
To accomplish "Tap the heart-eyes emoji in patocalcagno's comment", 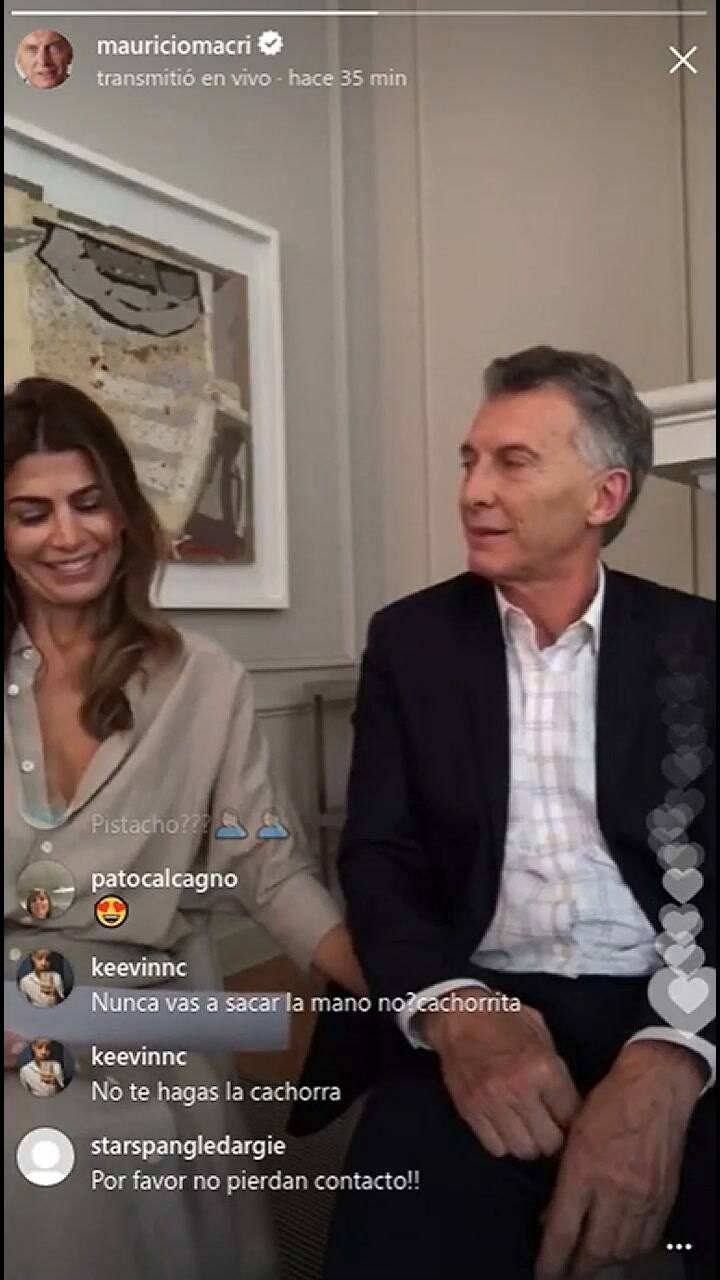I will point(110,910).
